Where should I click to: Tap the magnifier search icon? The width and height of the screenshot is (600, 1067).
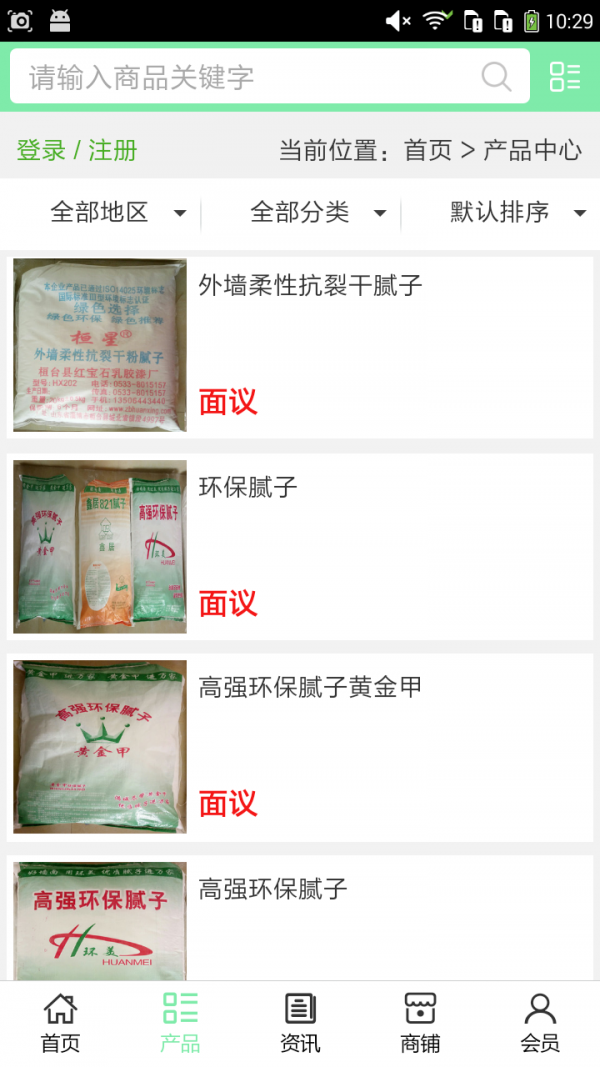tap(496, 76)
